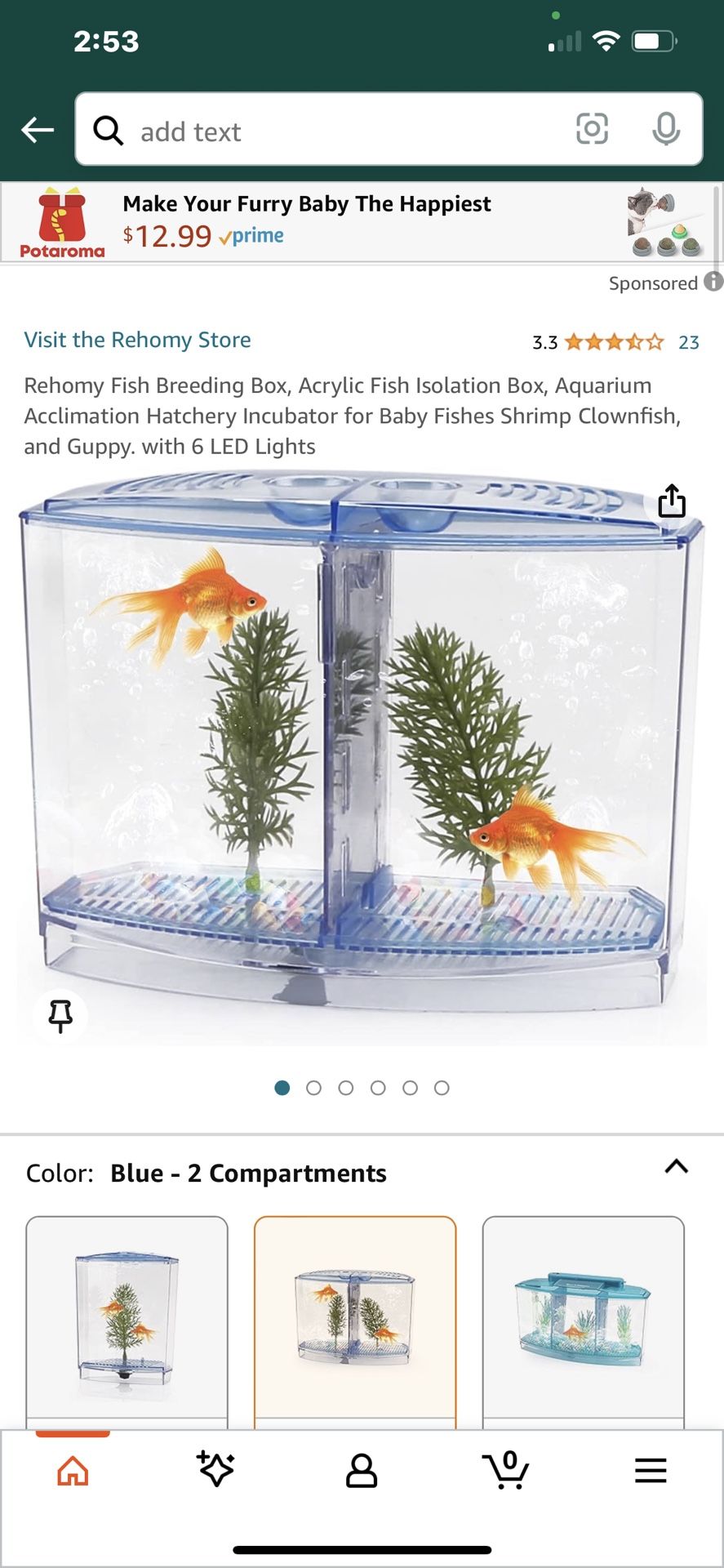Open the 23 customer ratings

click(688, 342)
